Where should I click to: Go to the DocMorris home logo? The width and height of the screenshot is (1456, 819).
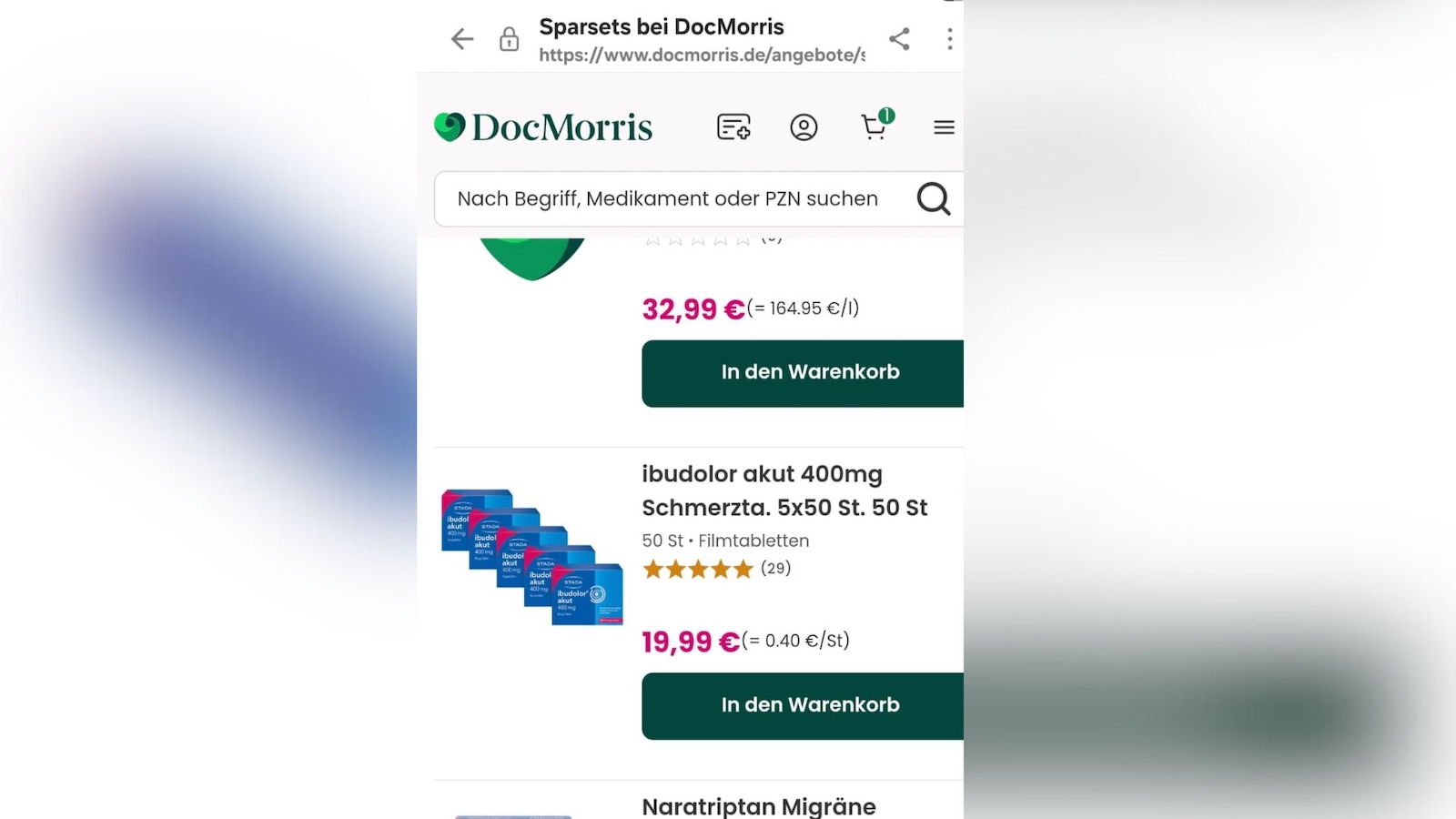click(543, 127)
